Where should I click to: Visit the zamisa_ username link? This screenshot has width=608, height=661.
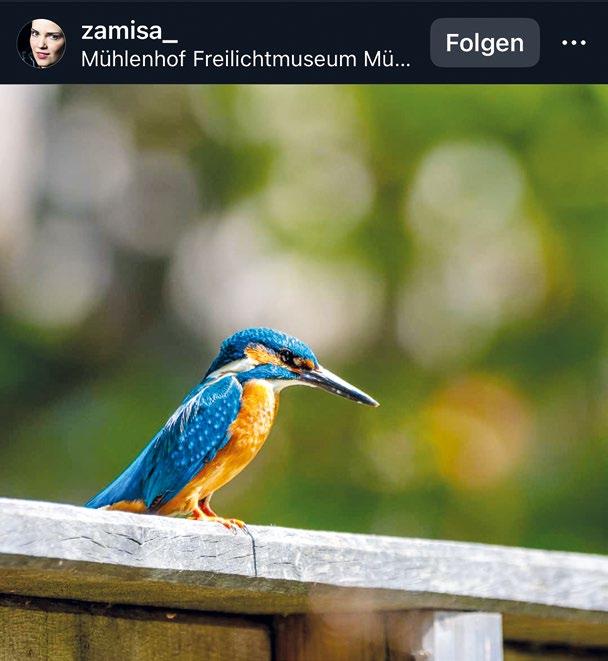[x=129, y=30]
